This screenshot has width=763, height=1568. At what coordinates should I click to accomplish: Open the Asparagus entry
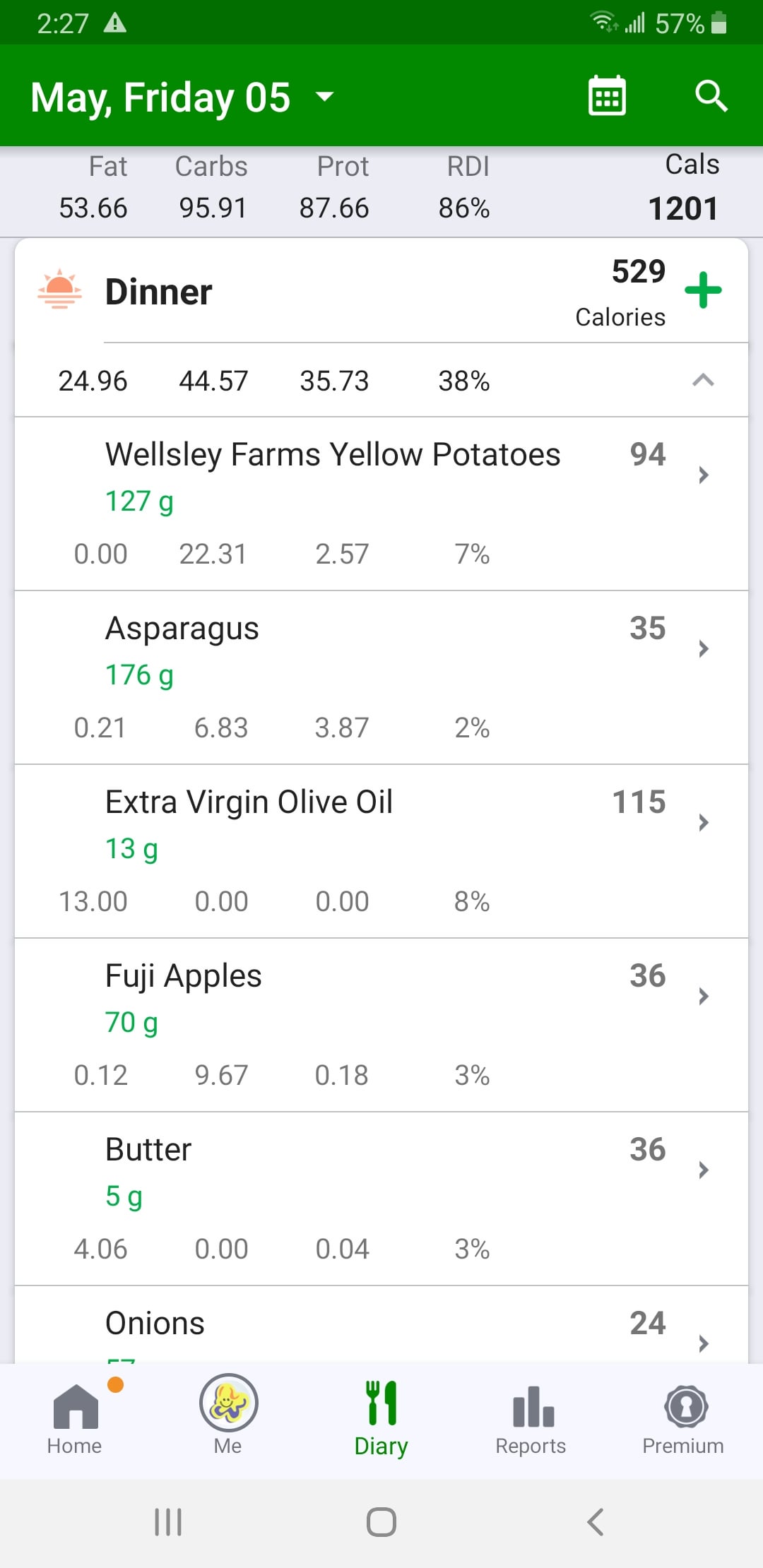coord(381,677)
